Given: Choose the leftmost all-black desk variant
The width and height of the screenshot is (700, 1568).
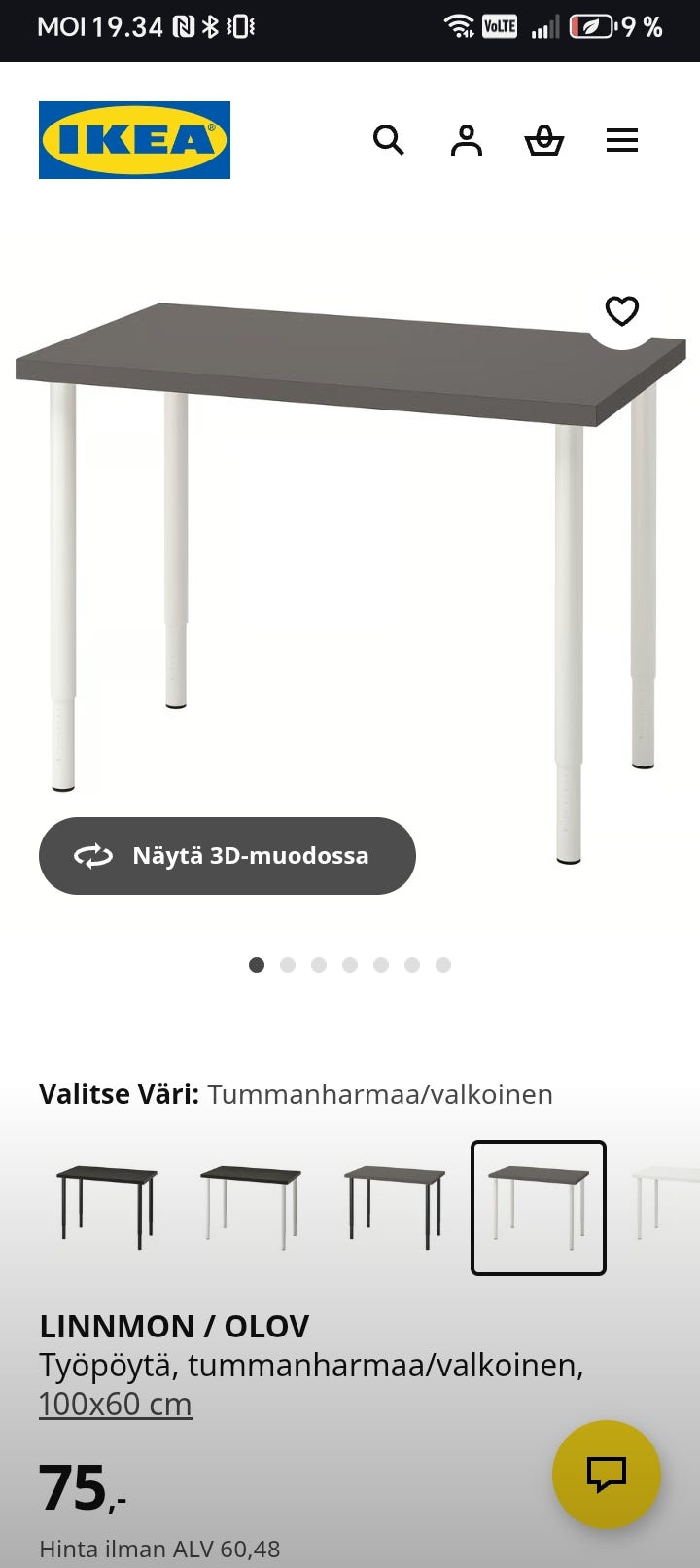Looking at the screenshot, I should [106, 1206].
